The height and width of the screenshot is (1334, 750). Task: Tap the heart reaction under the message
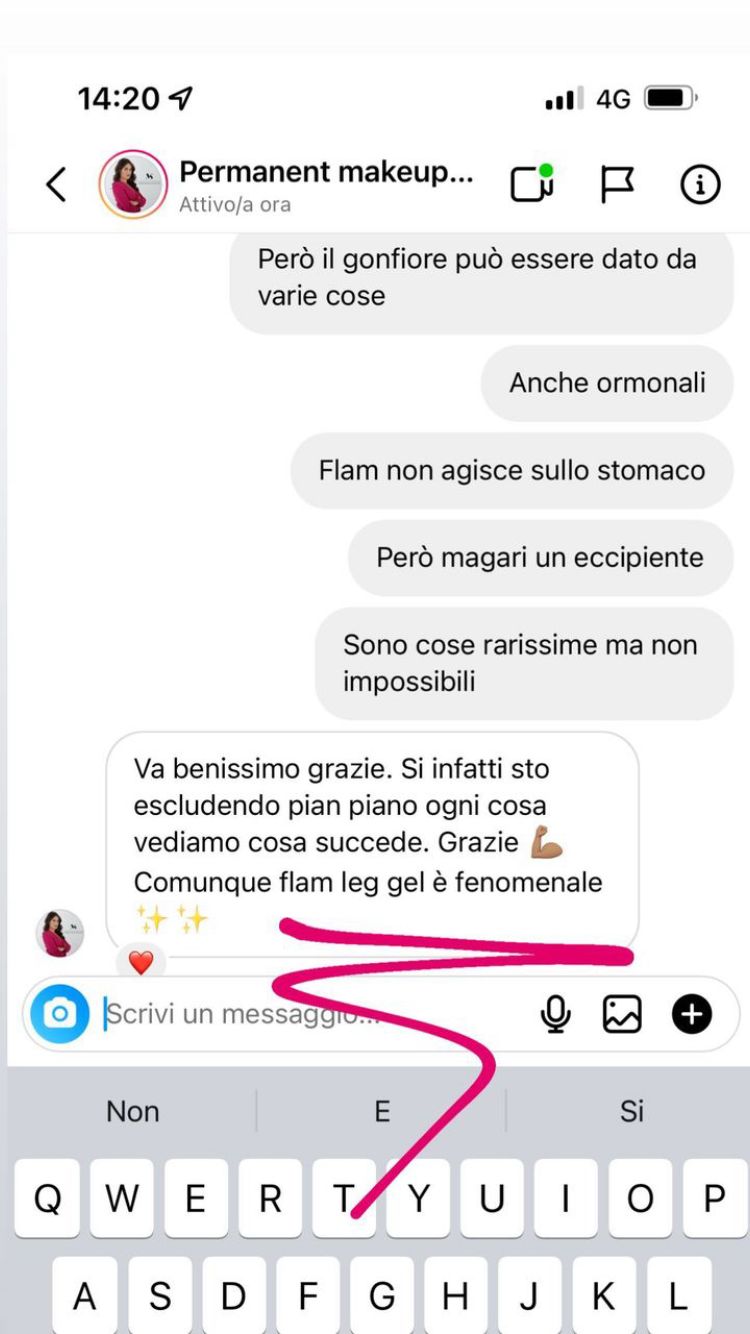(141, 963)
